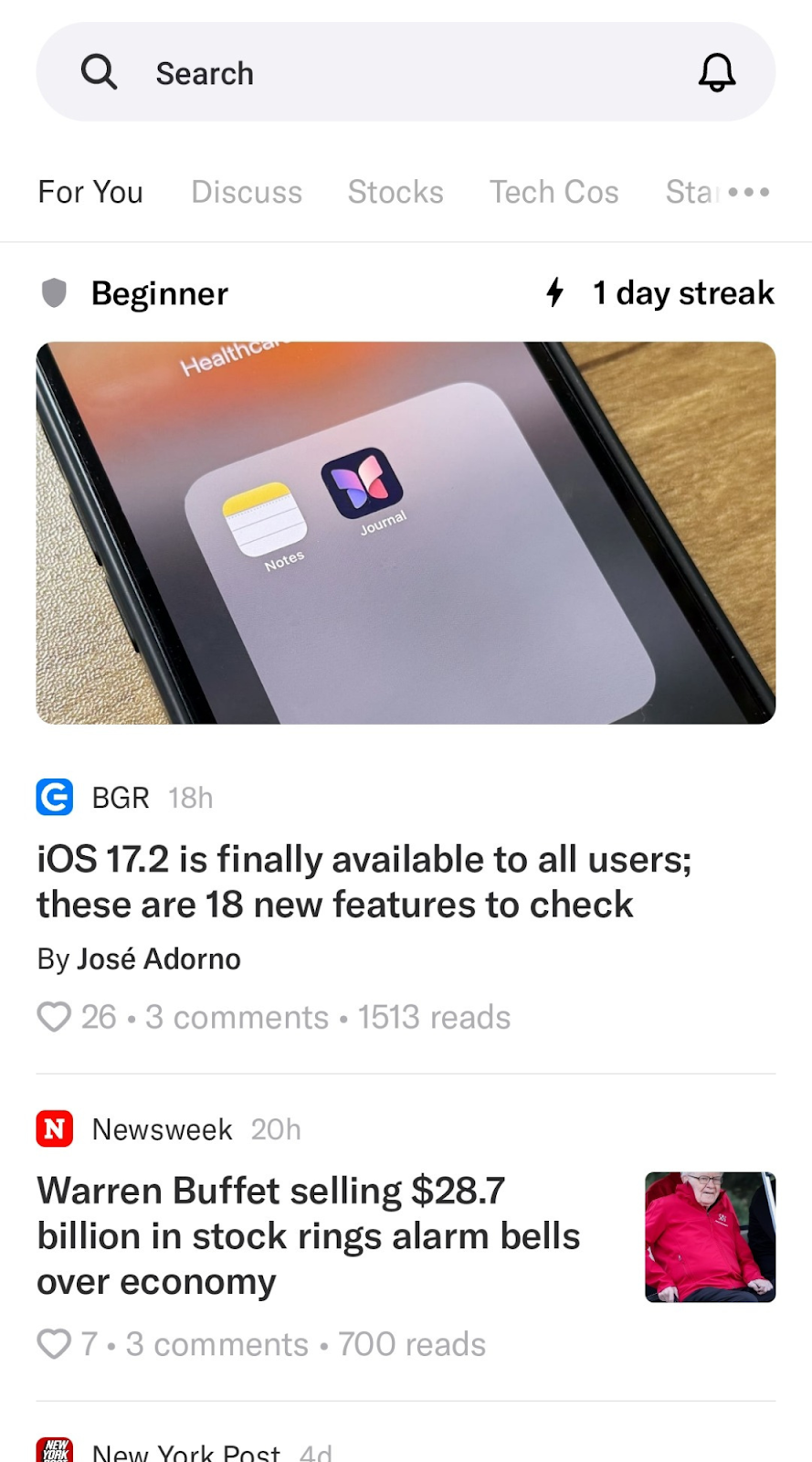The height and width of the screenshot is (1462, 812).
Task: Open the search field
Action: [x=365, y=73]
